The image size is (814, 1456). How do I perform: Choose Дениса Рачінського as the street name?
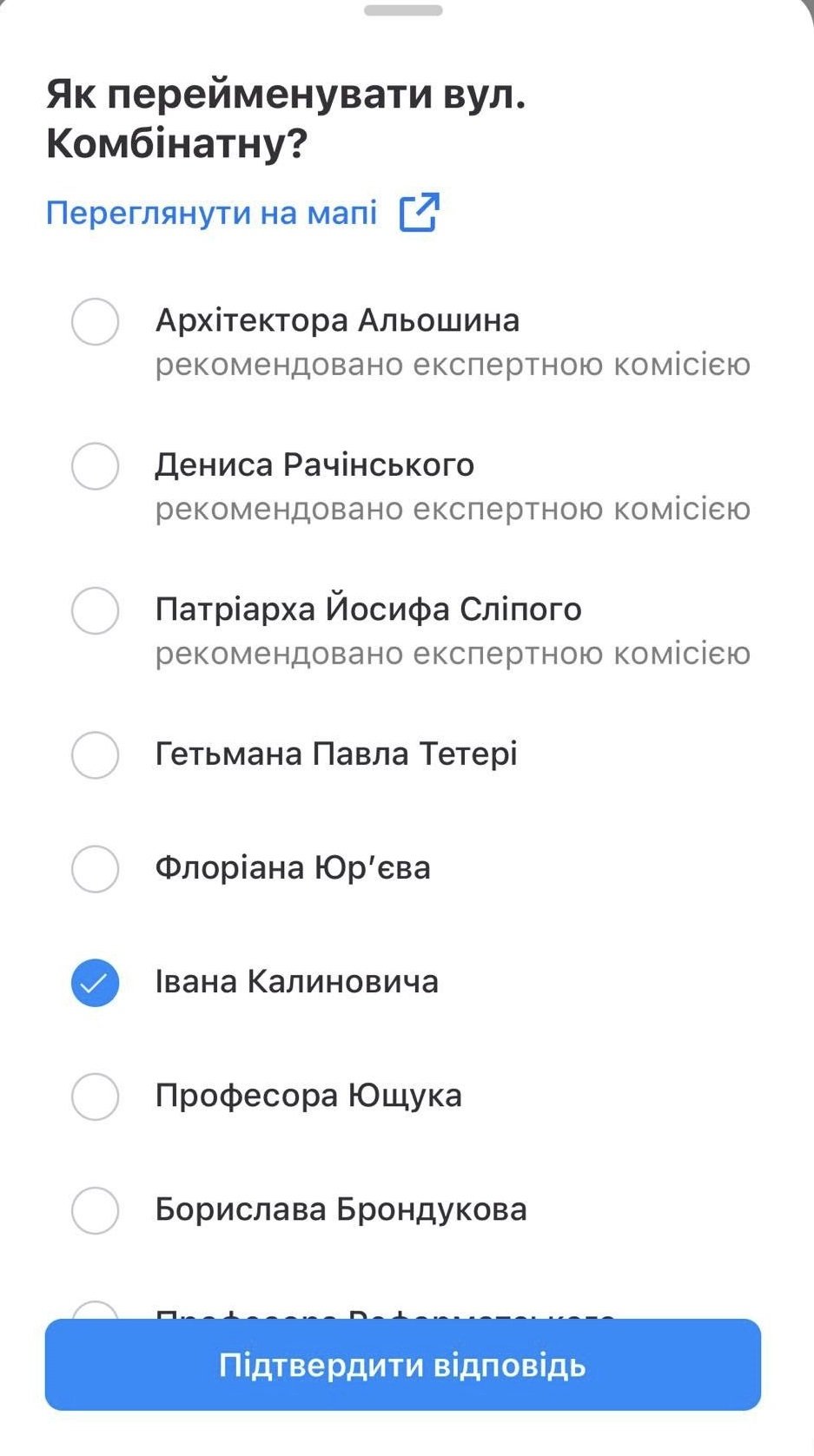(95, 465)
